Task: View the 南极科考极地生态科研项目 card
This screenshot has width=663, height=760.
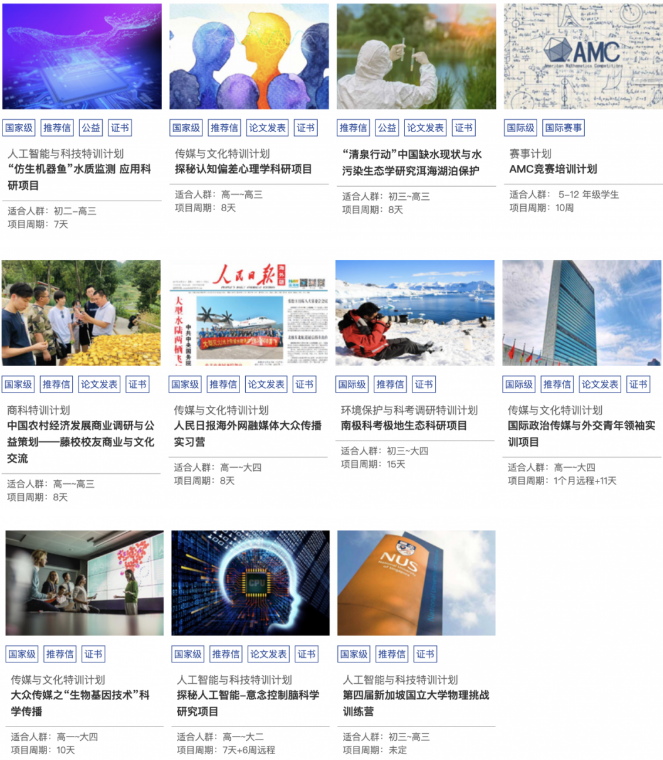Action: (404, 425)
